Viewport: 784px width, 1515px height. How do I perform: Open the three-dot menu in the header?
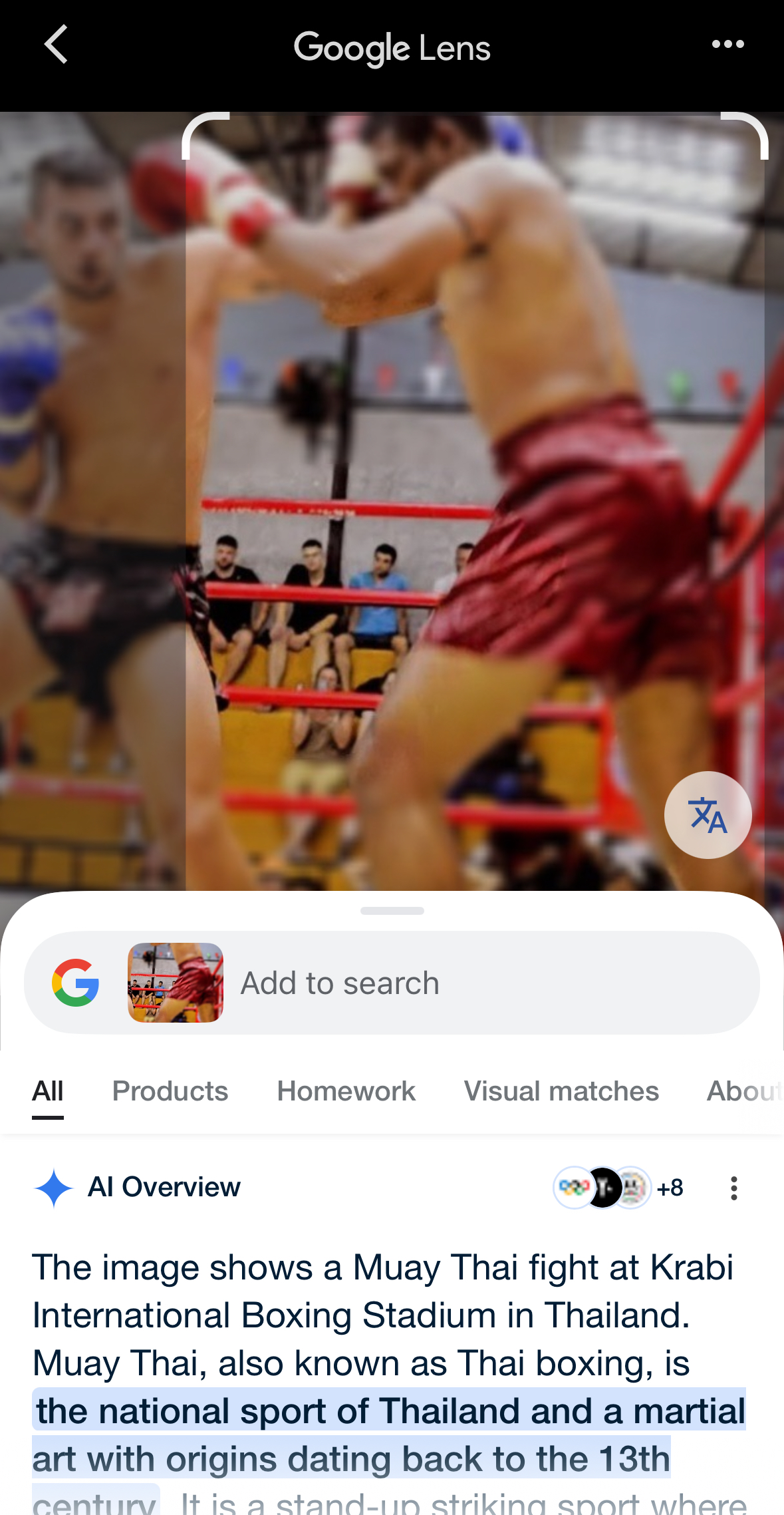tap(727, 44)
